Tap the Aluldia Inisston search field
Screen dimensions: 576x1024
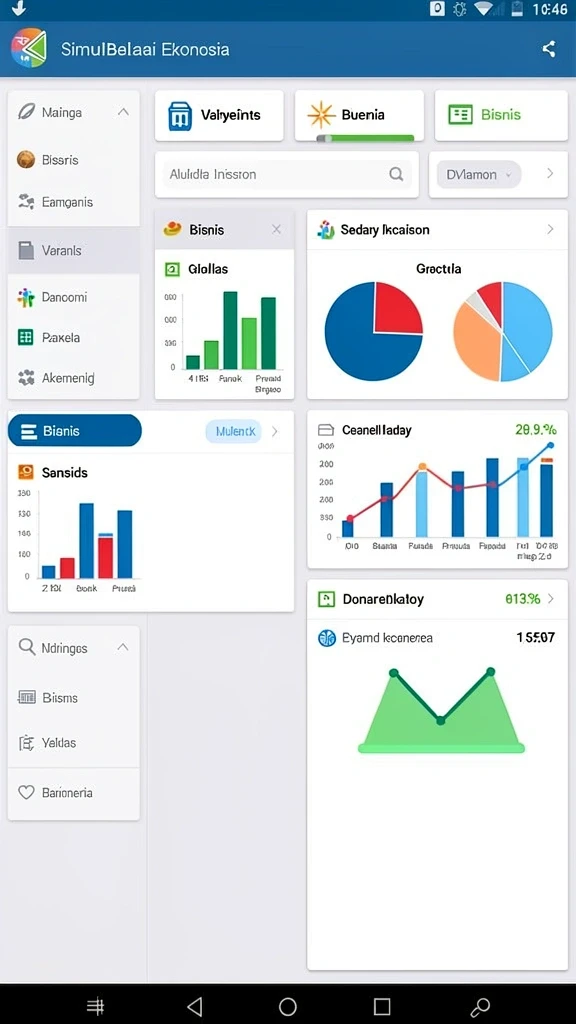[287, 174]
